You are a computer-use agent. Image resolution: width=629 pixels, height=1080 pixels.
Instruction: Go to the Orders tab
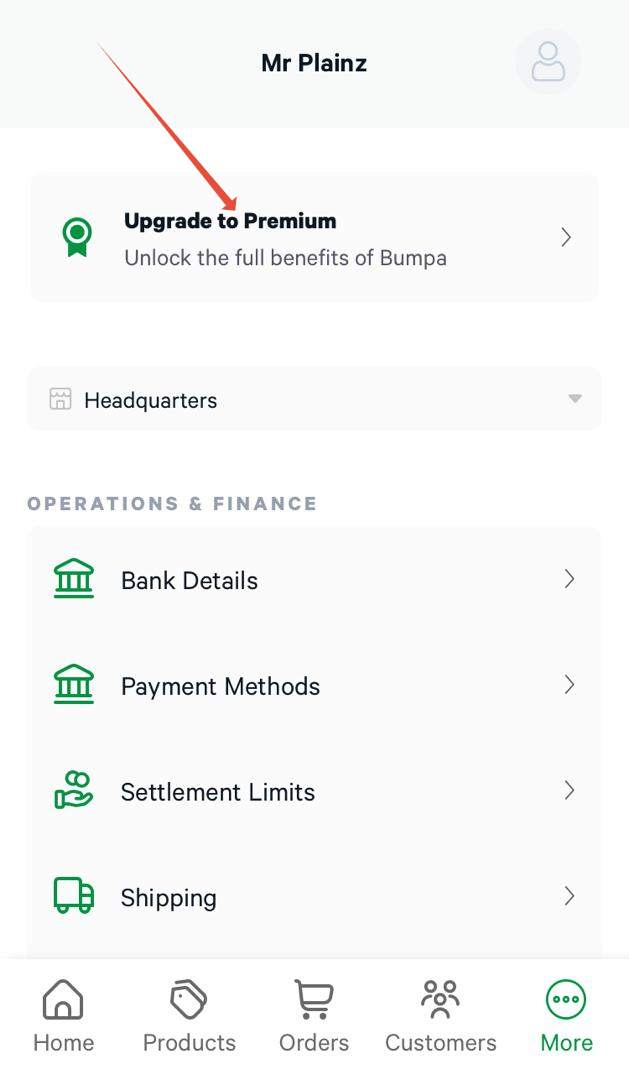click(x=314, y=1016)
